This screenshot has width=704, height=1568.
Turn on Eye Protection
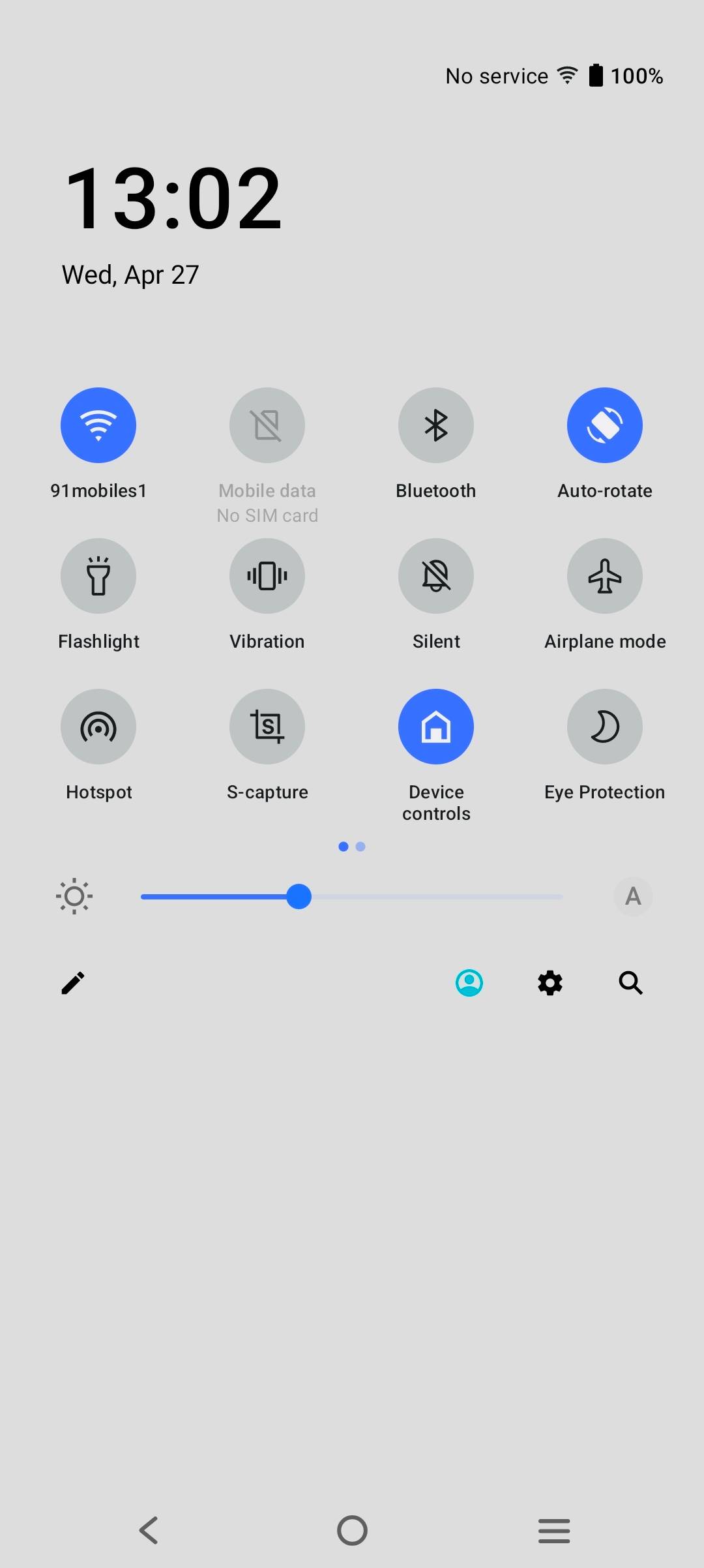click(605, 727)
